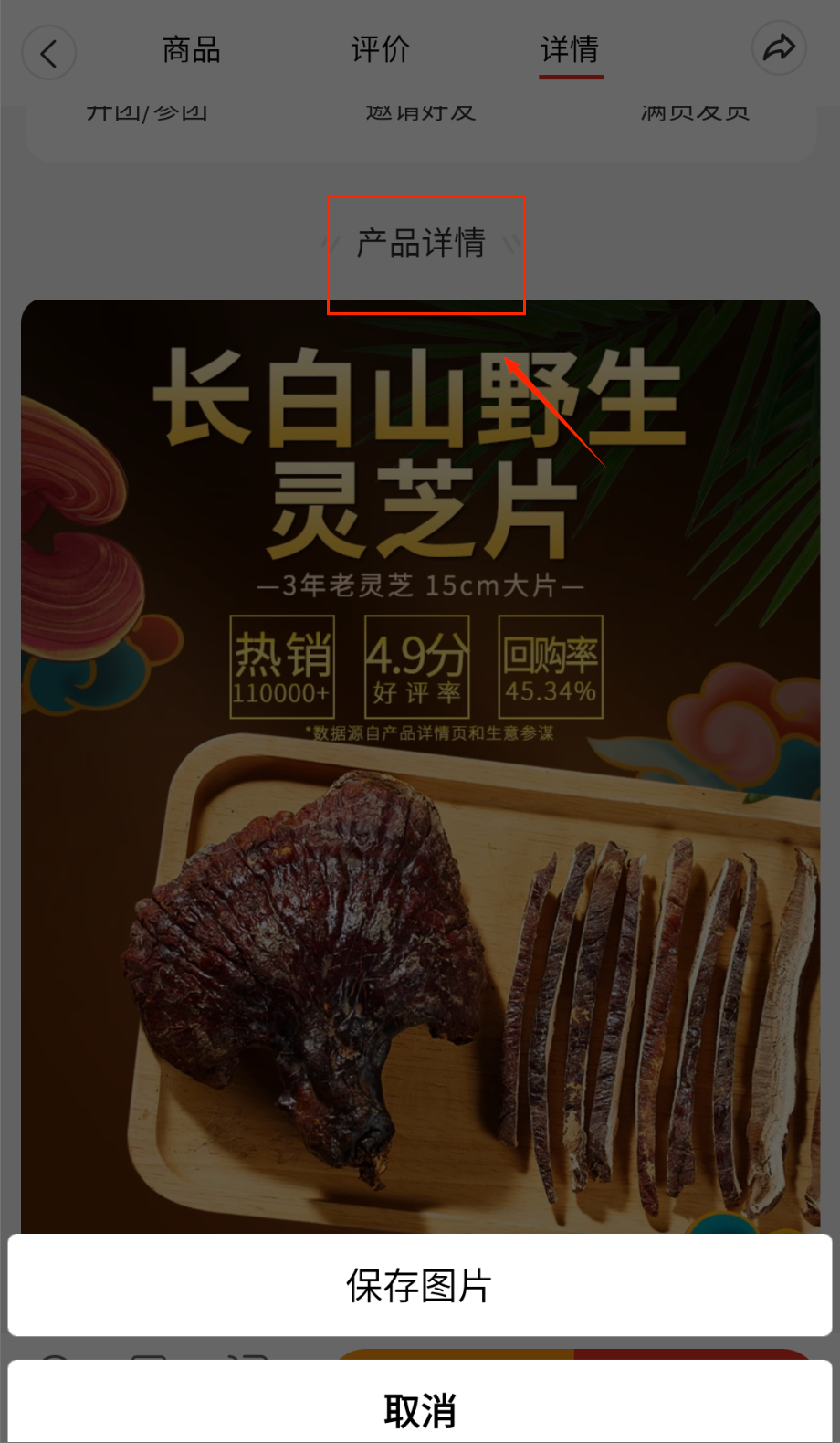Dismiss the sheet with 取消
This screenshot has width=840, height=1443.
pyautogui.click(x=419, y=1409)
